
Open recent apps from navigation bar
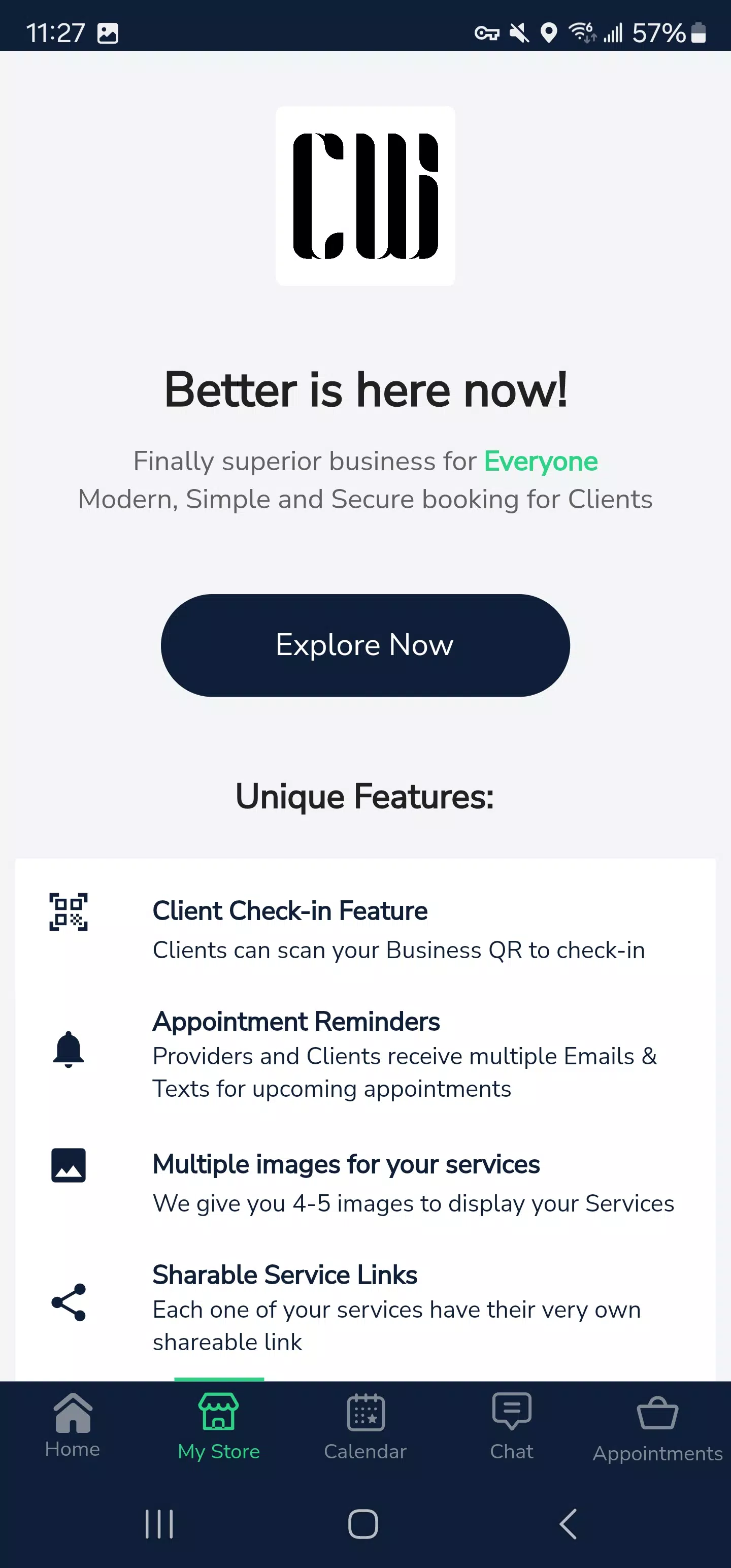click(x=159, y=1523)
